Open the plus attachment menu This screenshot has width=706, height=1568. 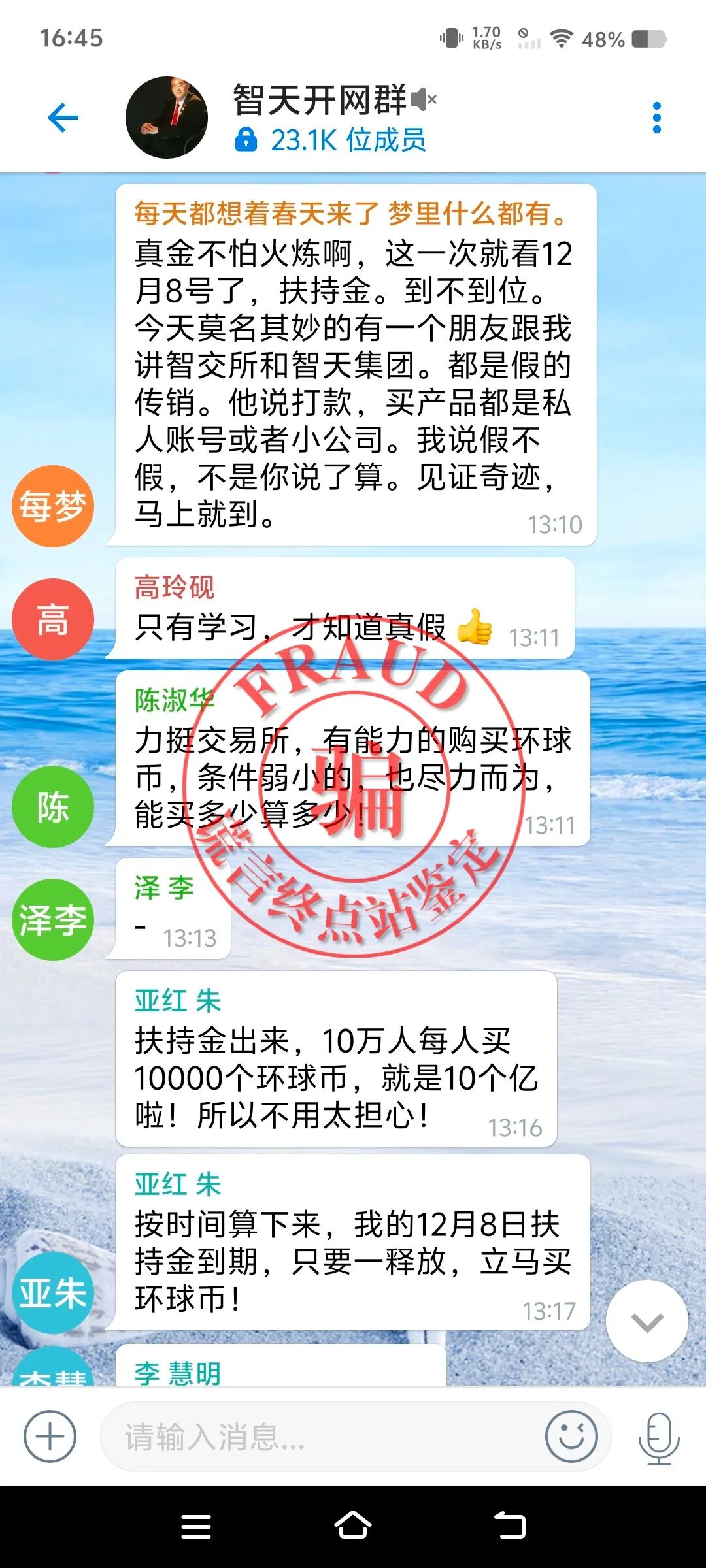click(50, 1436)
